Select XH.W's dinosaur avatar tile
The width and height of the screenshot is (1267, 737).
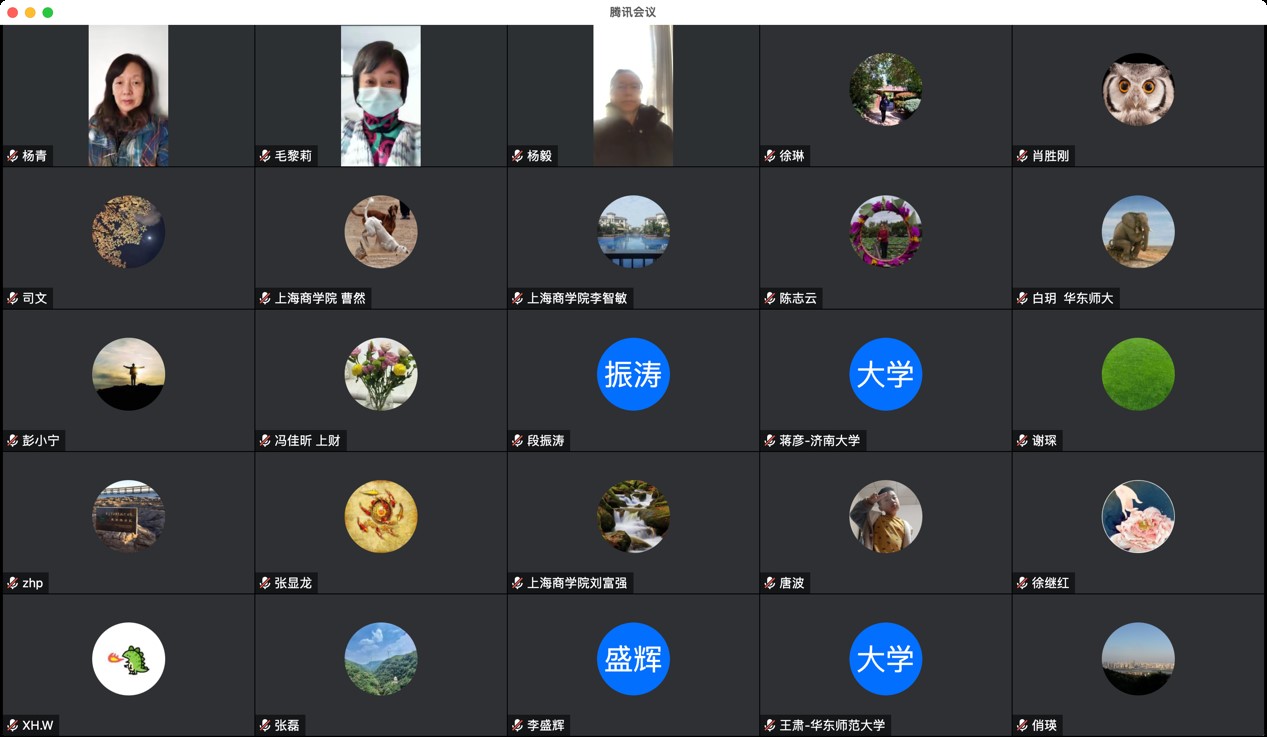[x=128, y=659]
